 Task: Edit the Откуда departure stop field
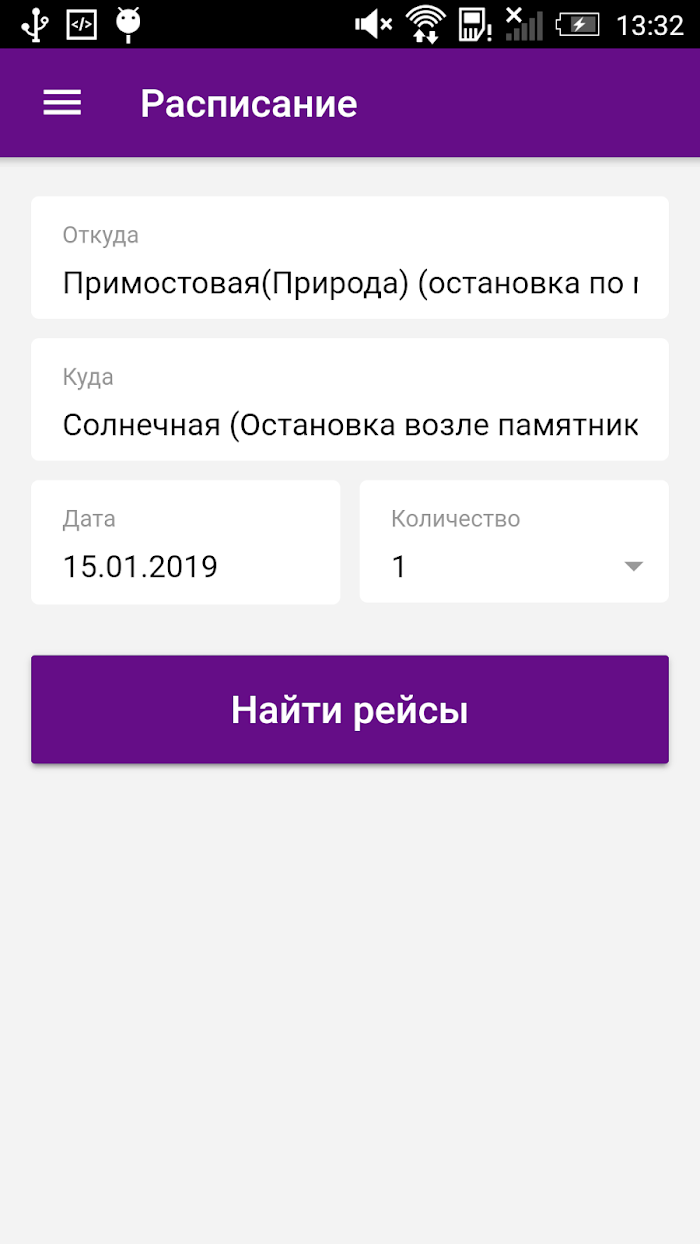tap(350, 257)
